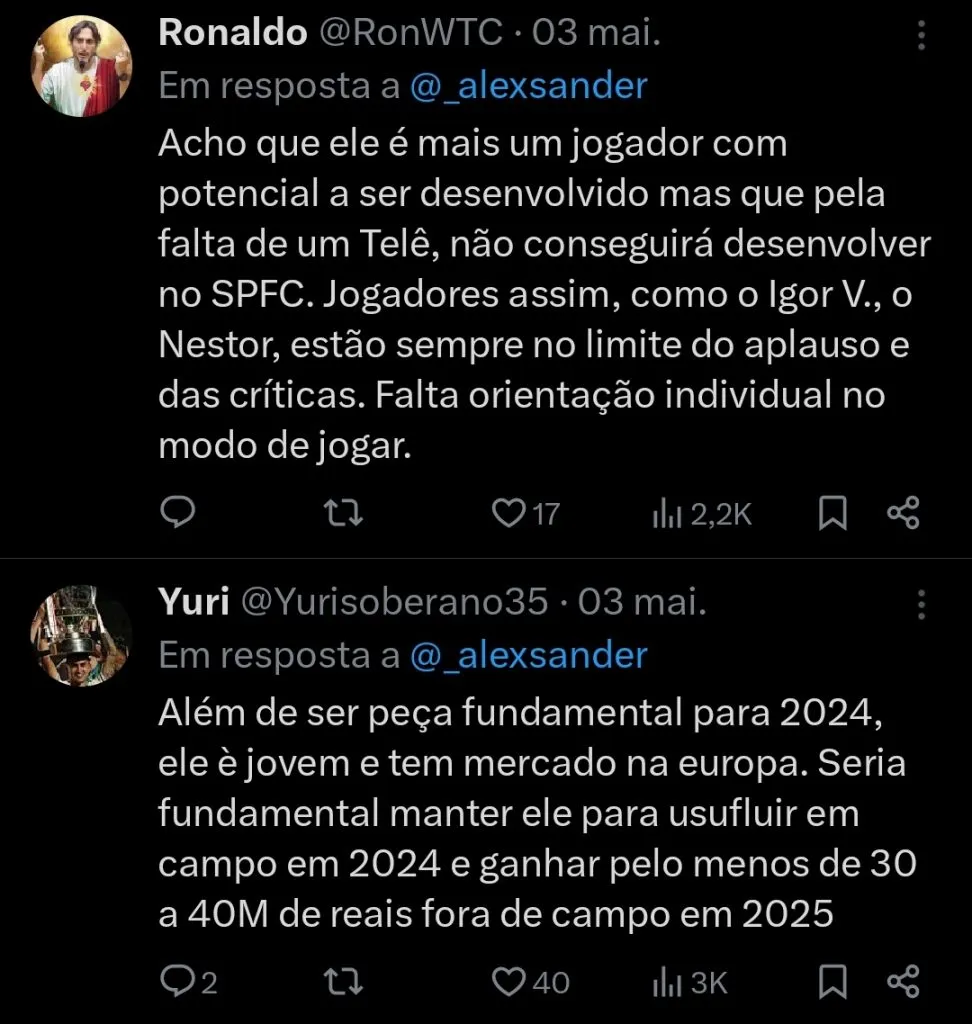Open more options menu on Ronaldo's post
972x1024 pixels.
[x=922, y=32]
